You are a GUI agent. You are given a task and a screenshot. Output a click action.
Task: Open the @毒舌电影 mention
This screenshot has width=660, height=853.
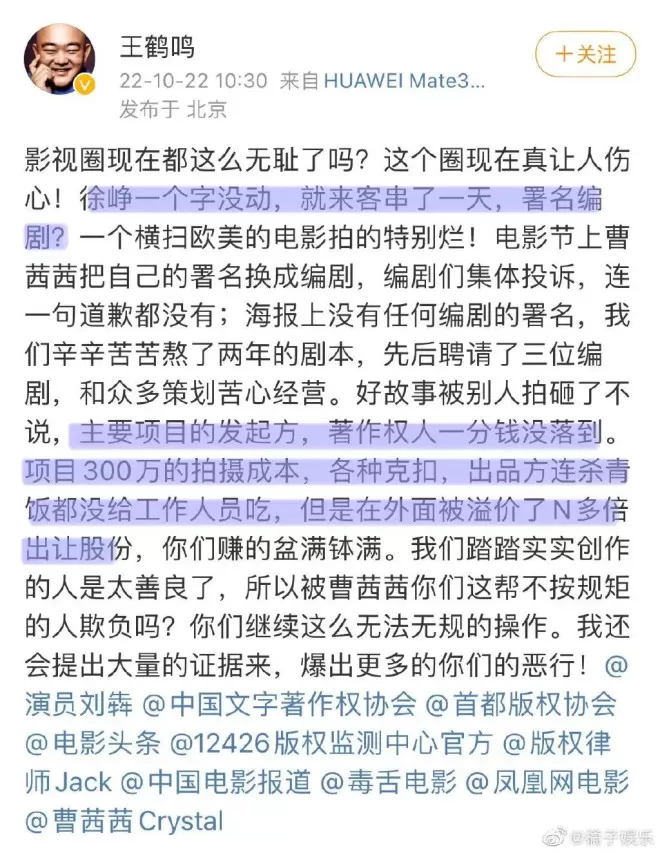(388, 782)
